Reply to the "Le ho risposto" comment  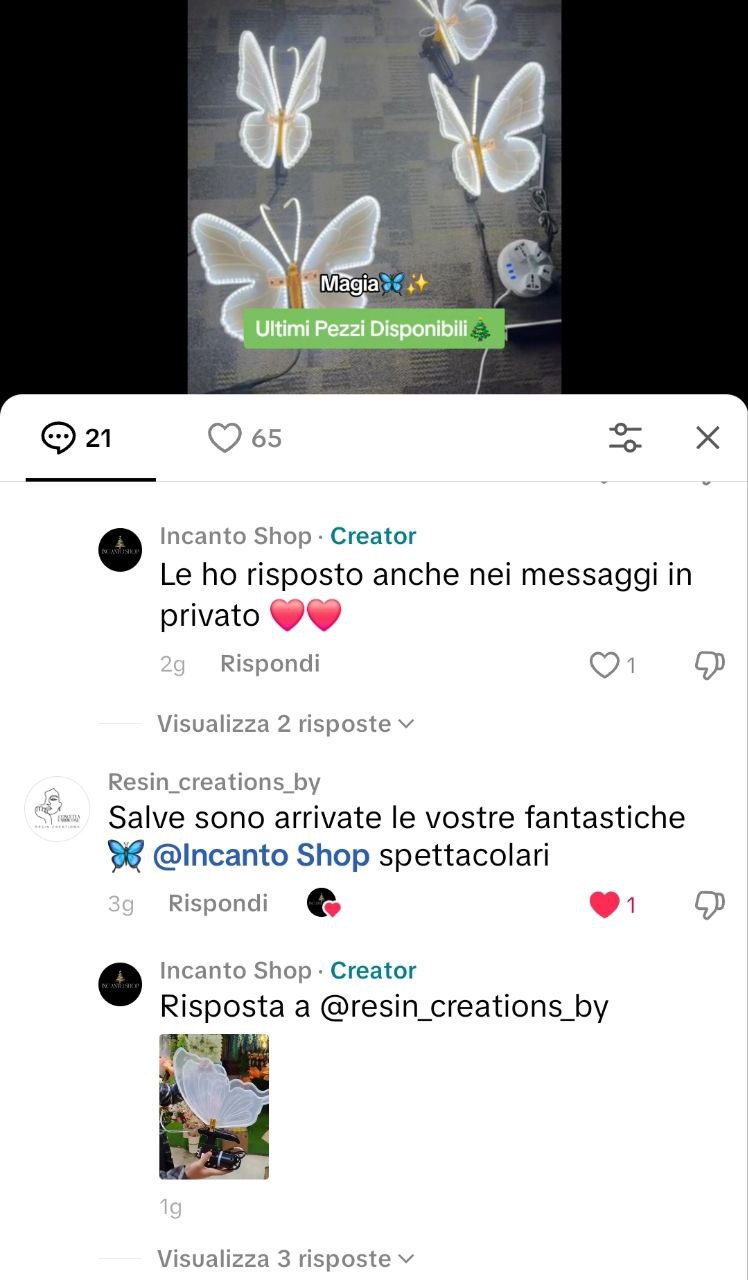click(269, 663)
